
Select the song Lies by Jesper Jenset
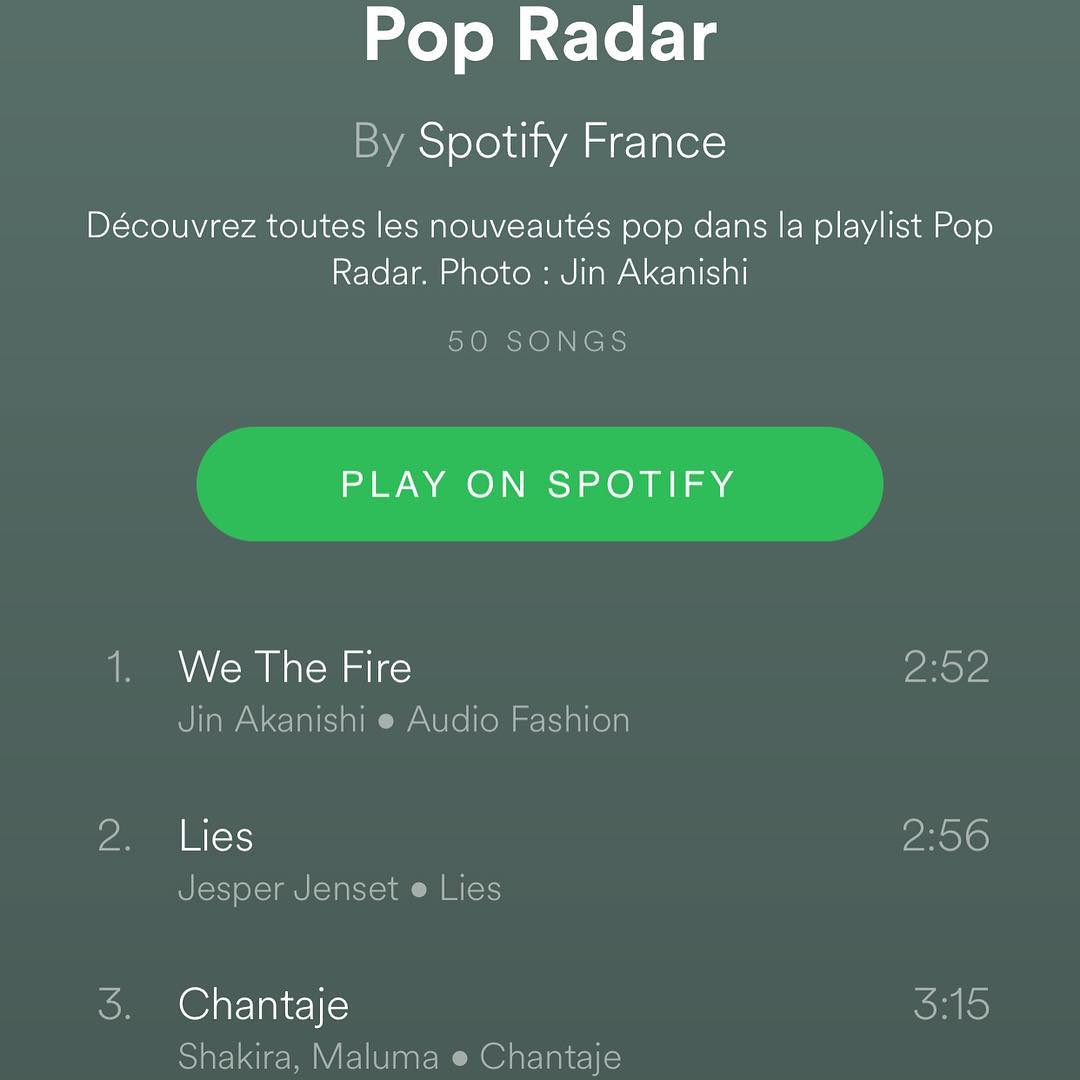[216, 836]
